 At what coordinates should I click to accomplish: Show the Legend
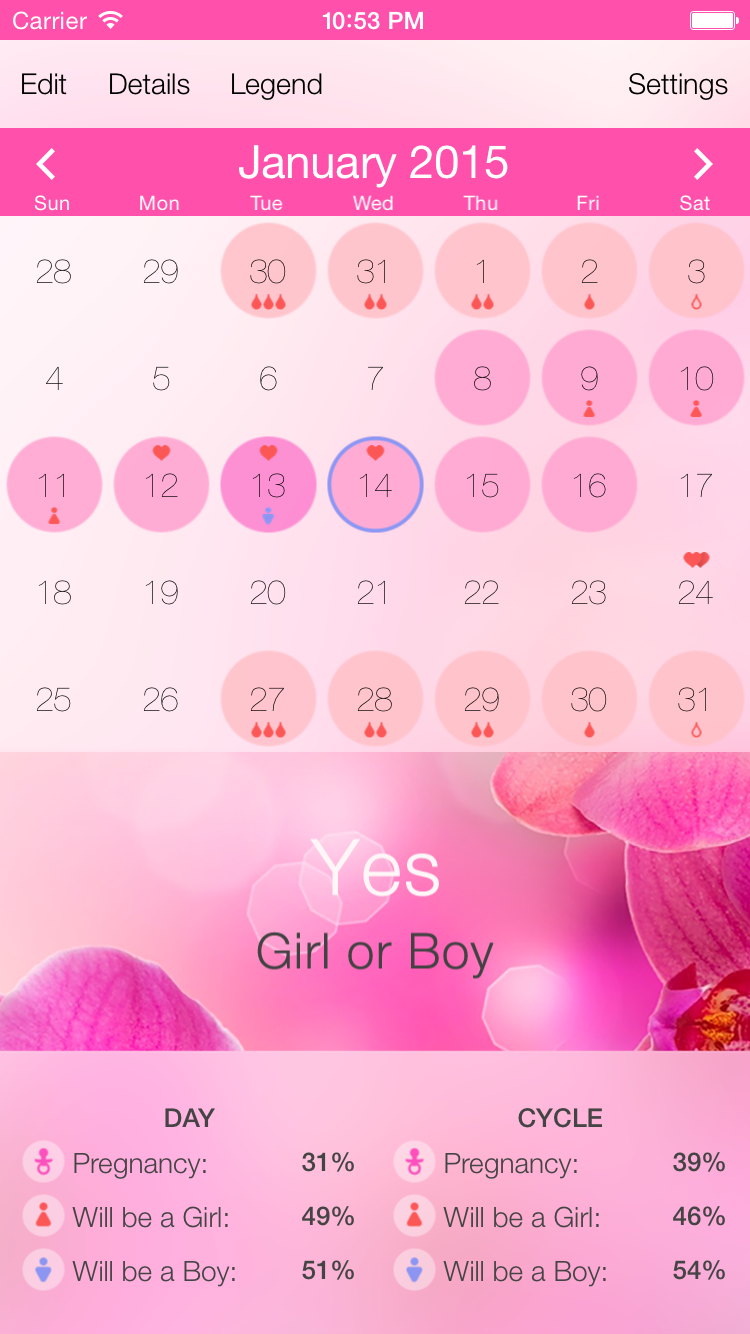pos(276,85)
